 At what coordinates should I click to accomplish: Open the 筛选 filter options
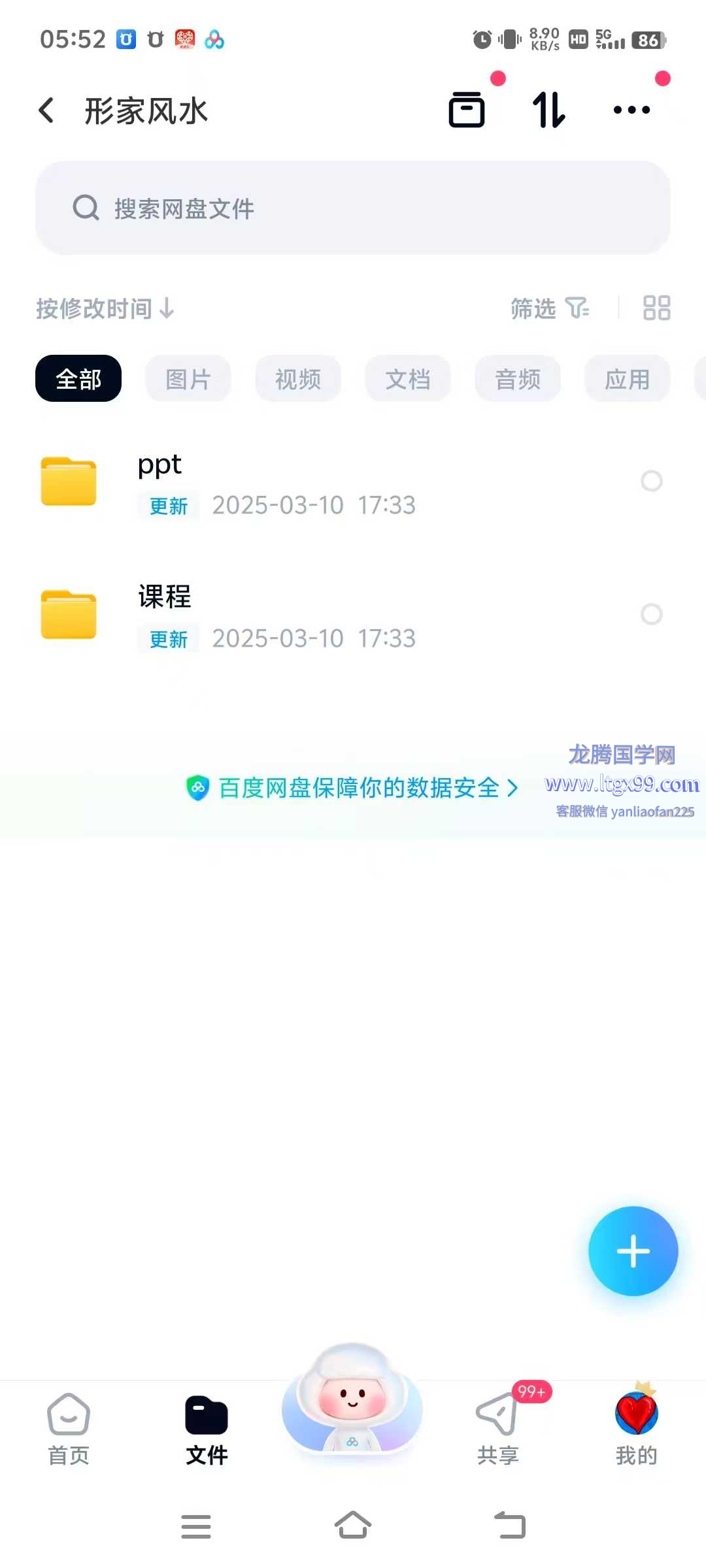pos(549,308)
